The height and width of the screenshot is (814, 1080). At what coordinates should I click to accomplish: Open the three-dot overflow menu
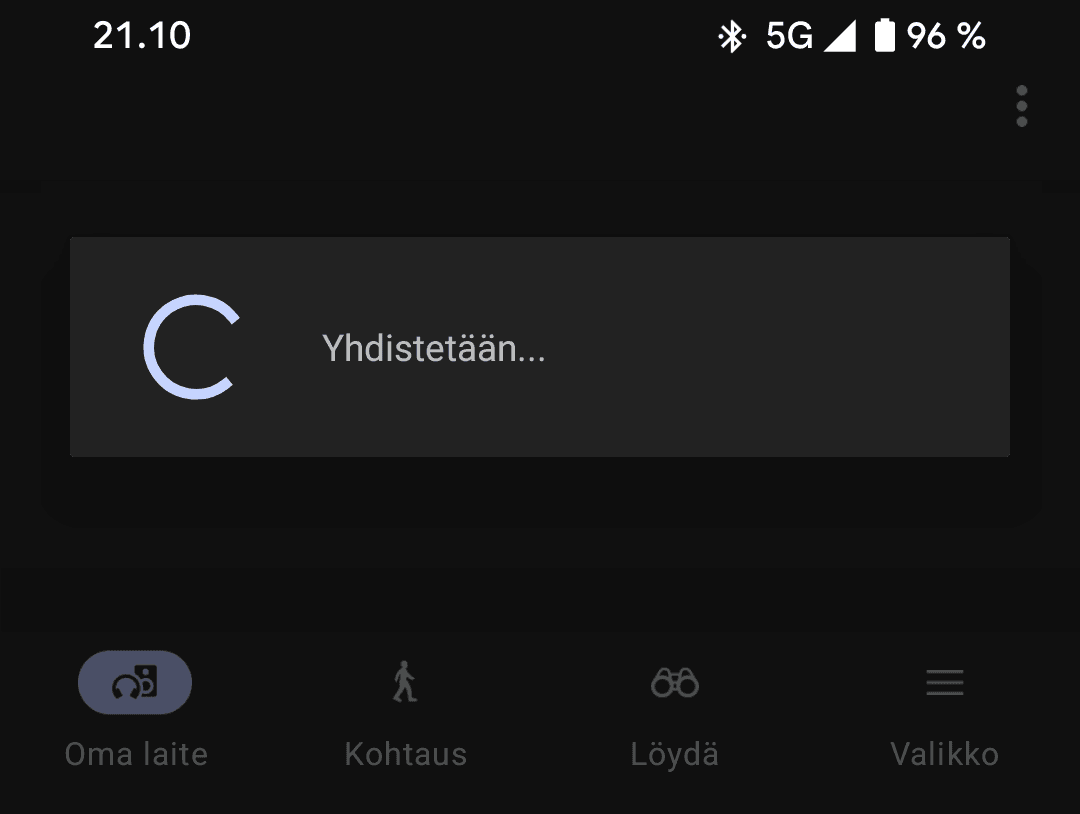pyautogui.click(x=1021, y=106)
